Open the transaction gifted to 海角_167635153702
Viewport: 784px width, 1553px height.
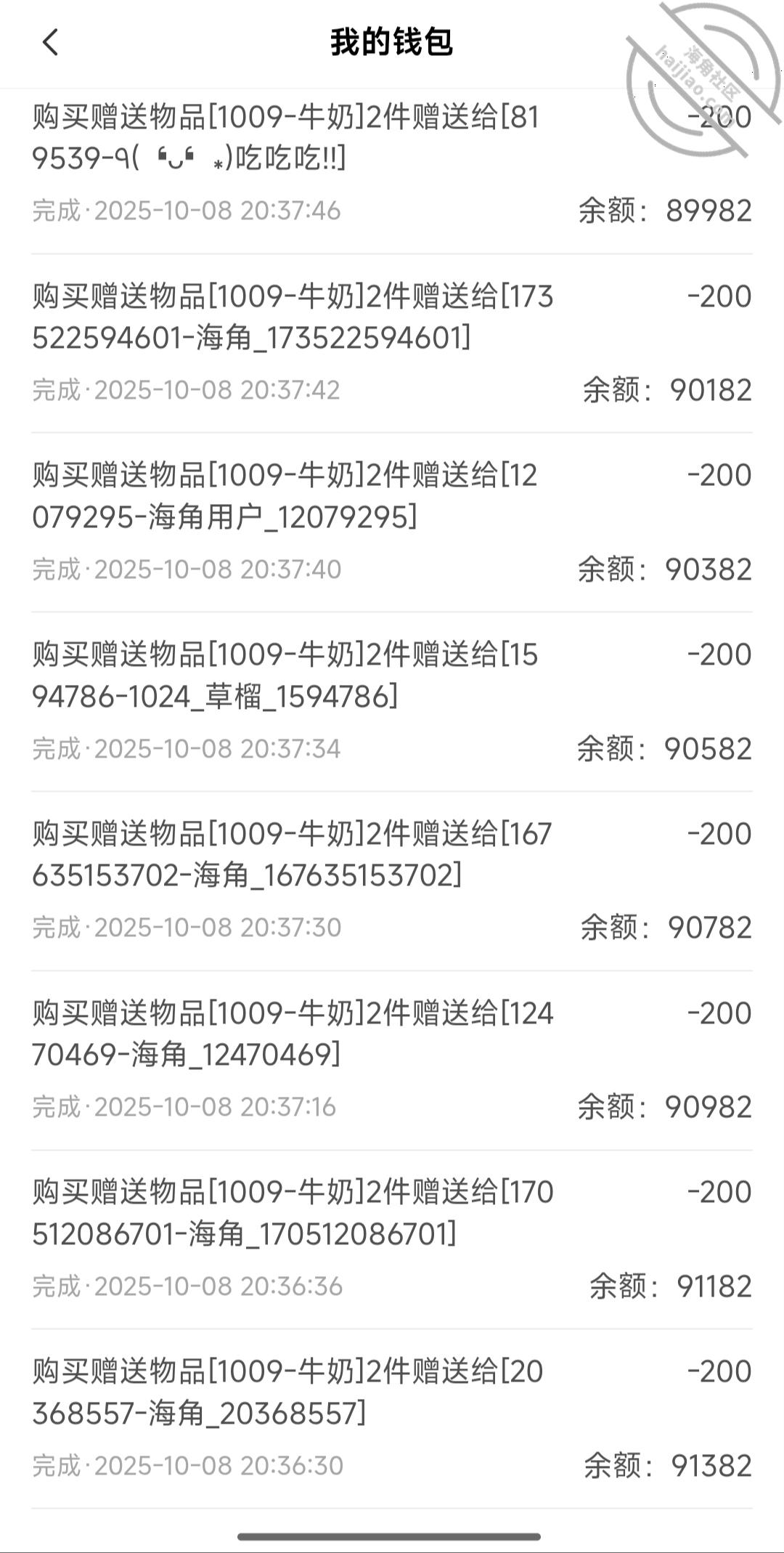point(290,853)
